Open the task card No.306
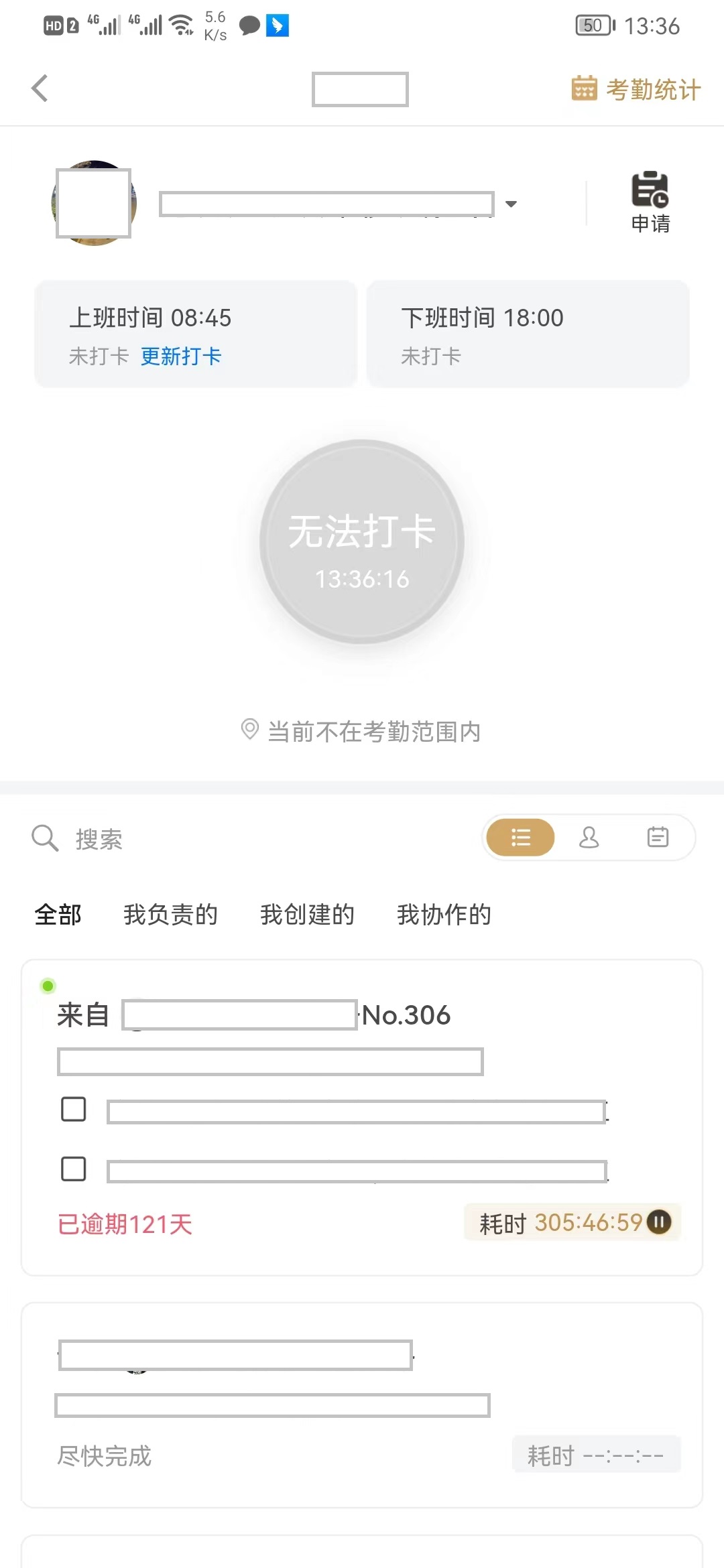Image resolution: width=724 pixels, height=1568 pixels. point(362,1118)
